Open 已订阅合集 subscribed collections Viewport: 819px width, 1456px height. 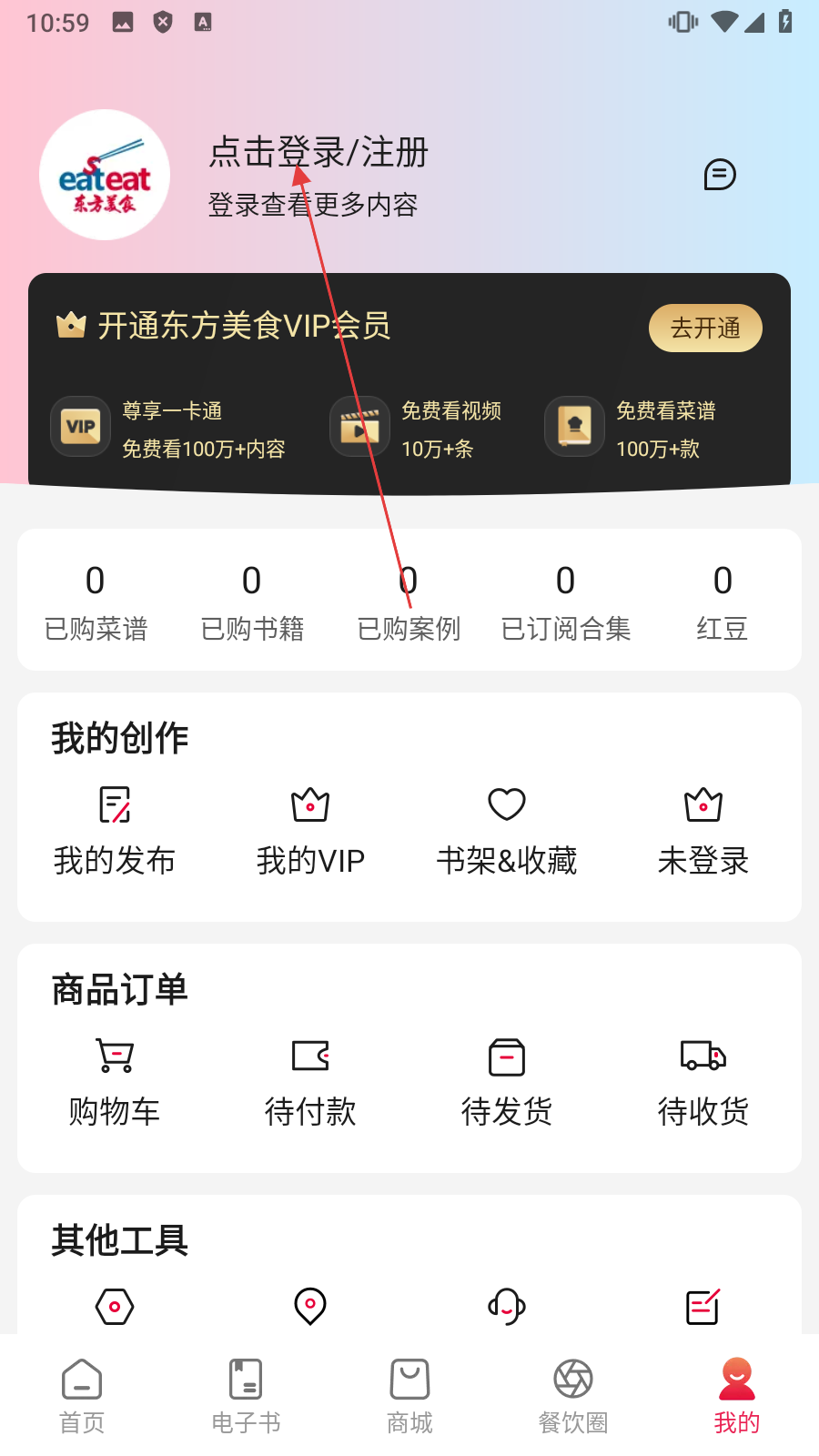(x=565, y=601)
